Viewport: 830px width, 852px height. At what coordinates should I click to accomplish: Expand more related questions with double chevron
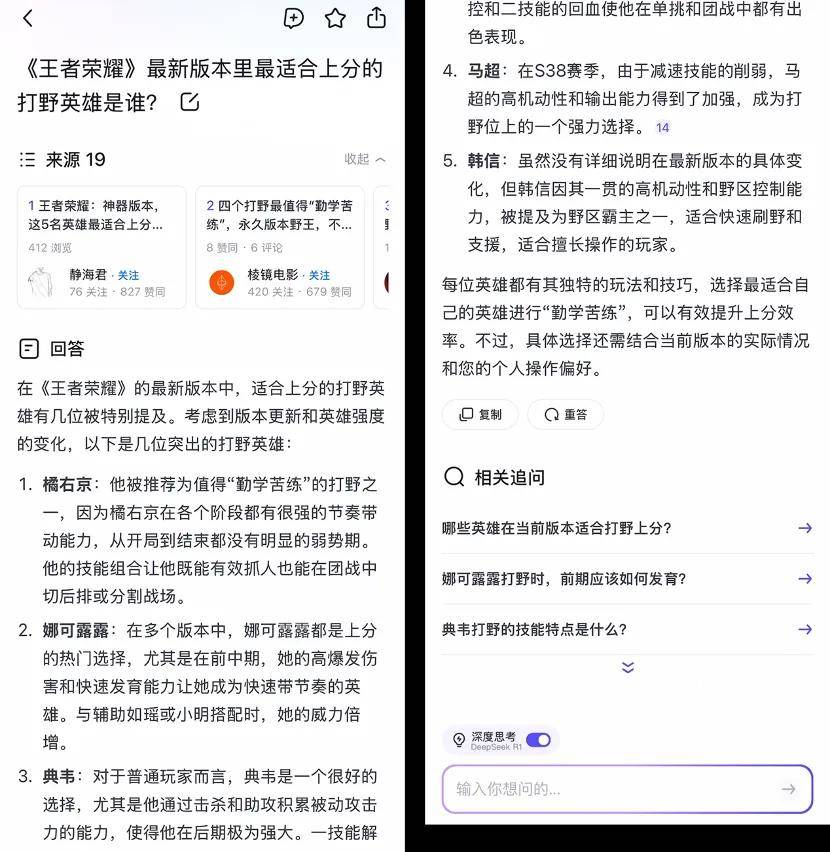628,667
